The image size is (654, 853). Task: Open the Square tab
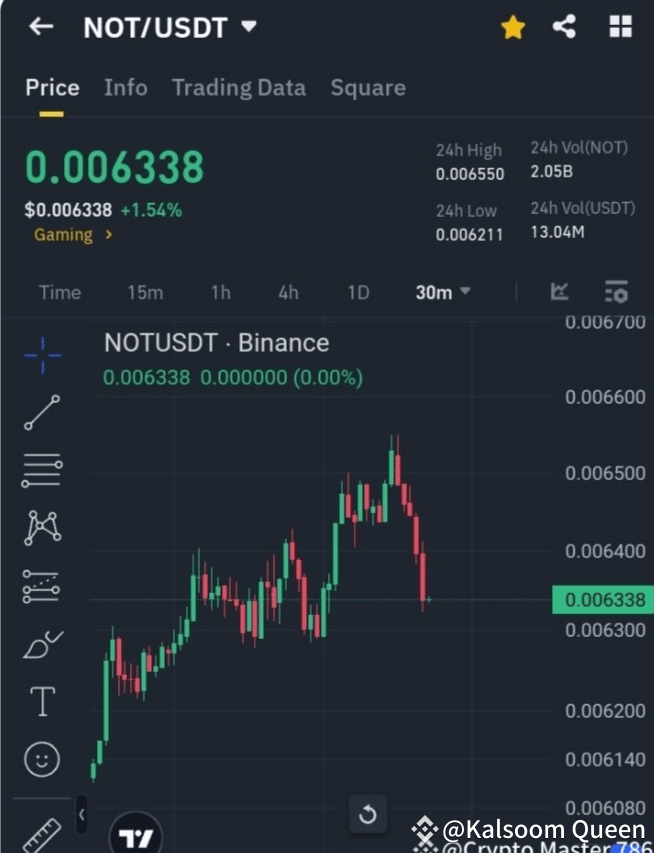tap(368, 88)
